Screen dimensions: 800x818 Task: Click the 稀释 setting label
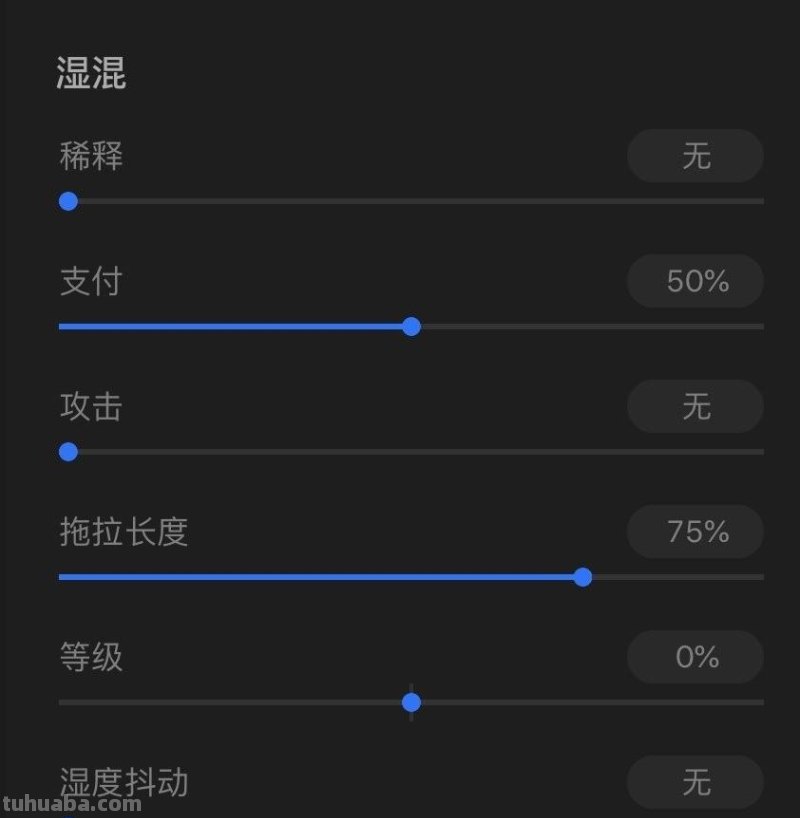tap(90, 157)
